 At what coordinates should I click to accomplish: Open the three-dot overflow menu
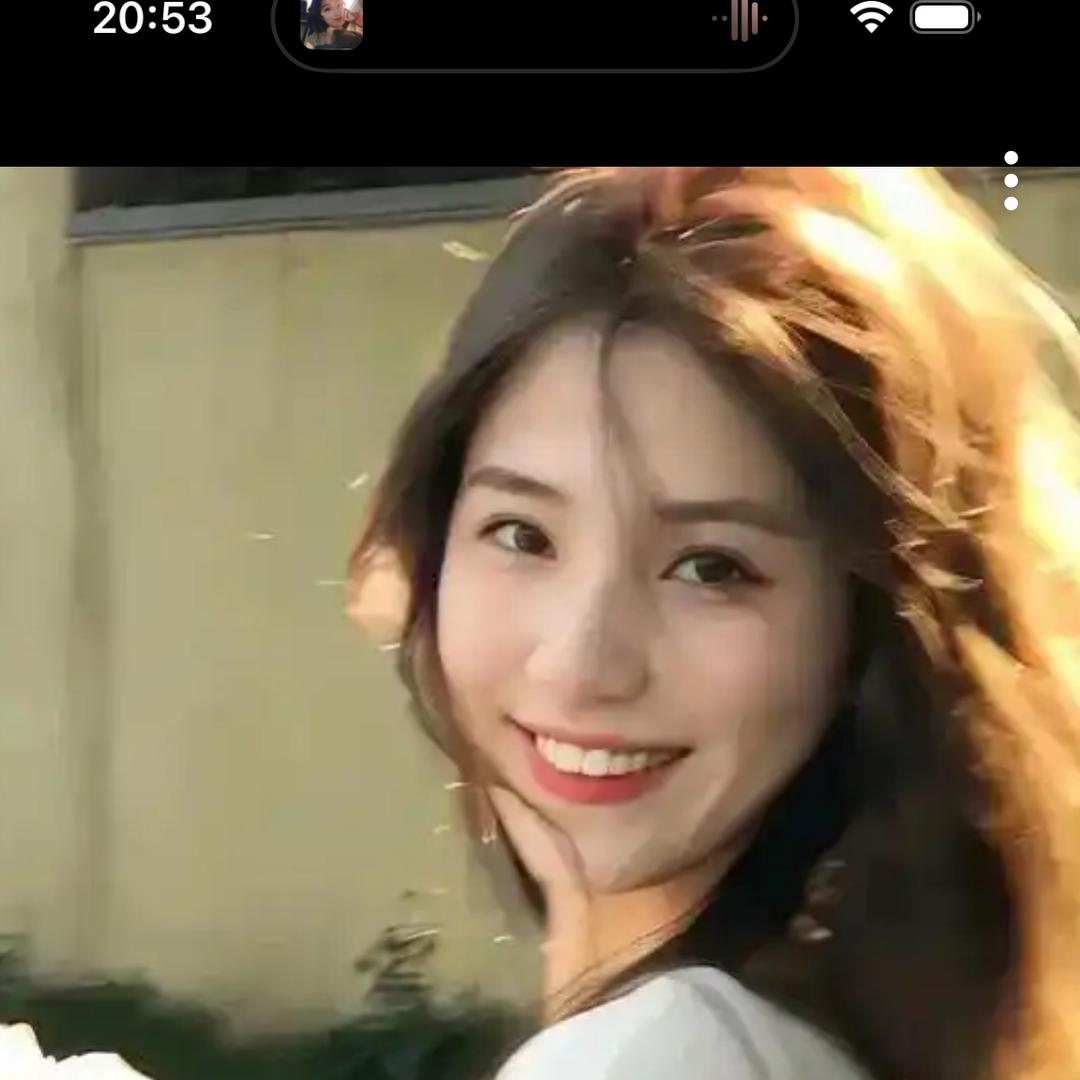[1011, 181]
